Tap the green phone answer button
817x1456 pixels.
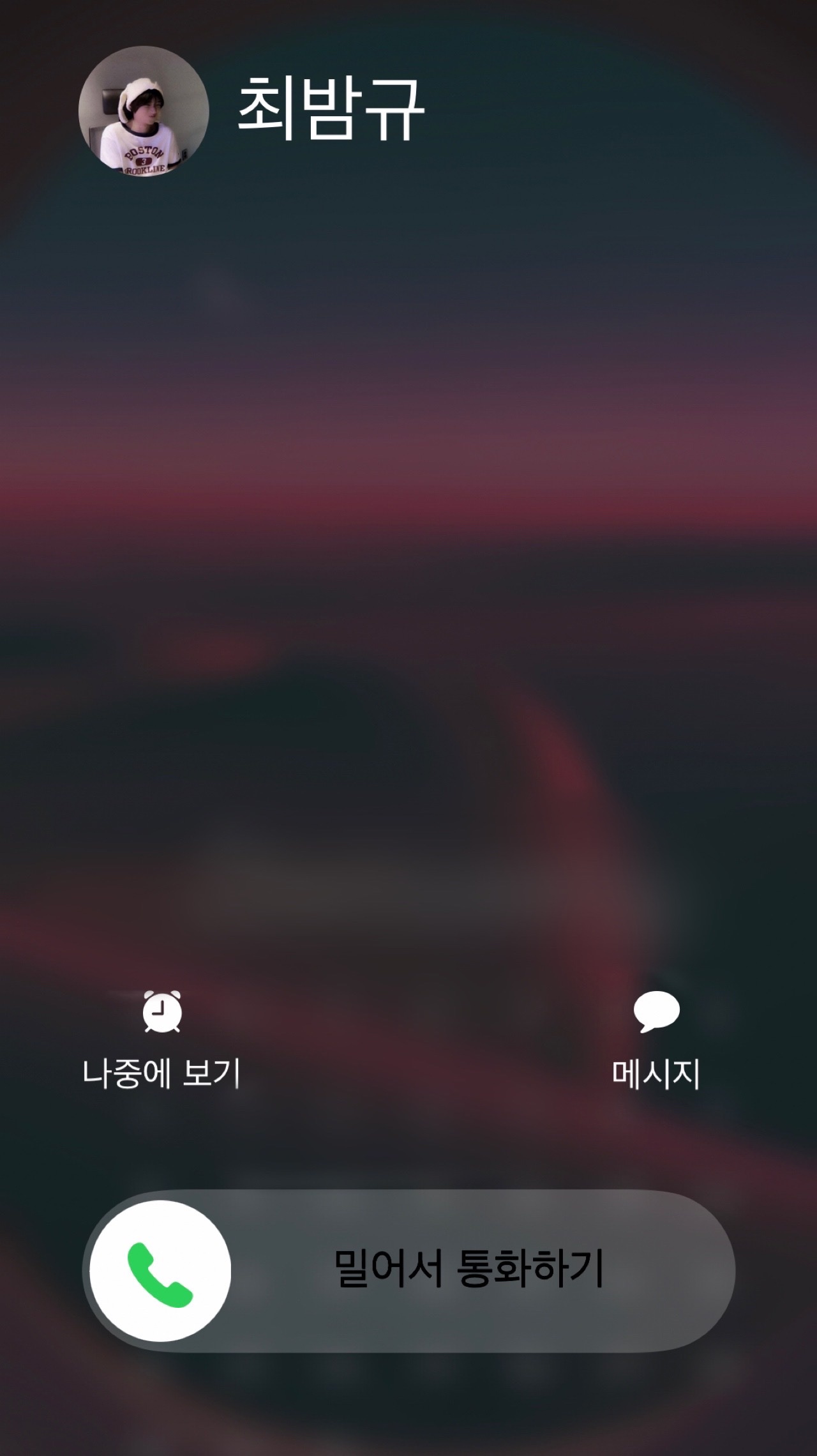click(x=160, y=1271)
